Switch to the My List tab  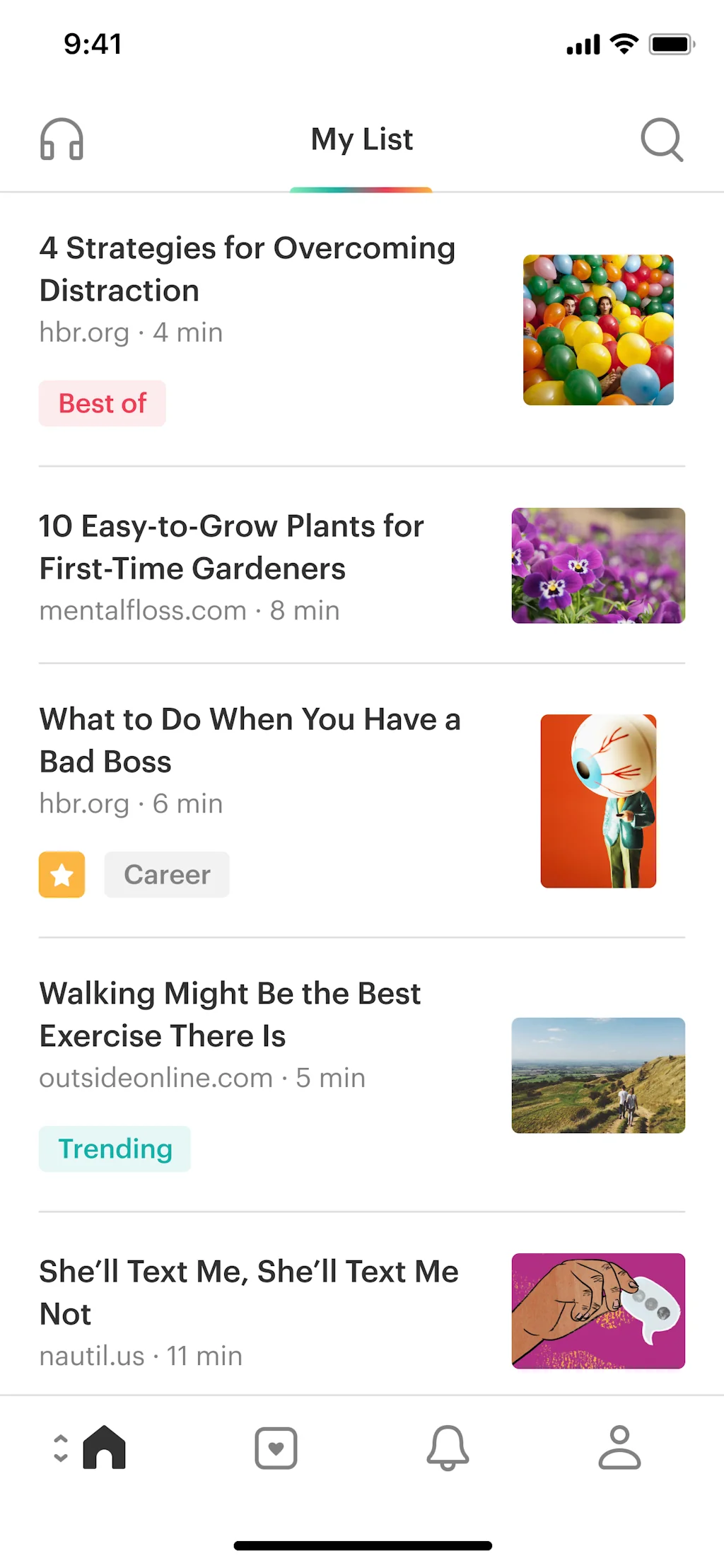tap(362, 139)
